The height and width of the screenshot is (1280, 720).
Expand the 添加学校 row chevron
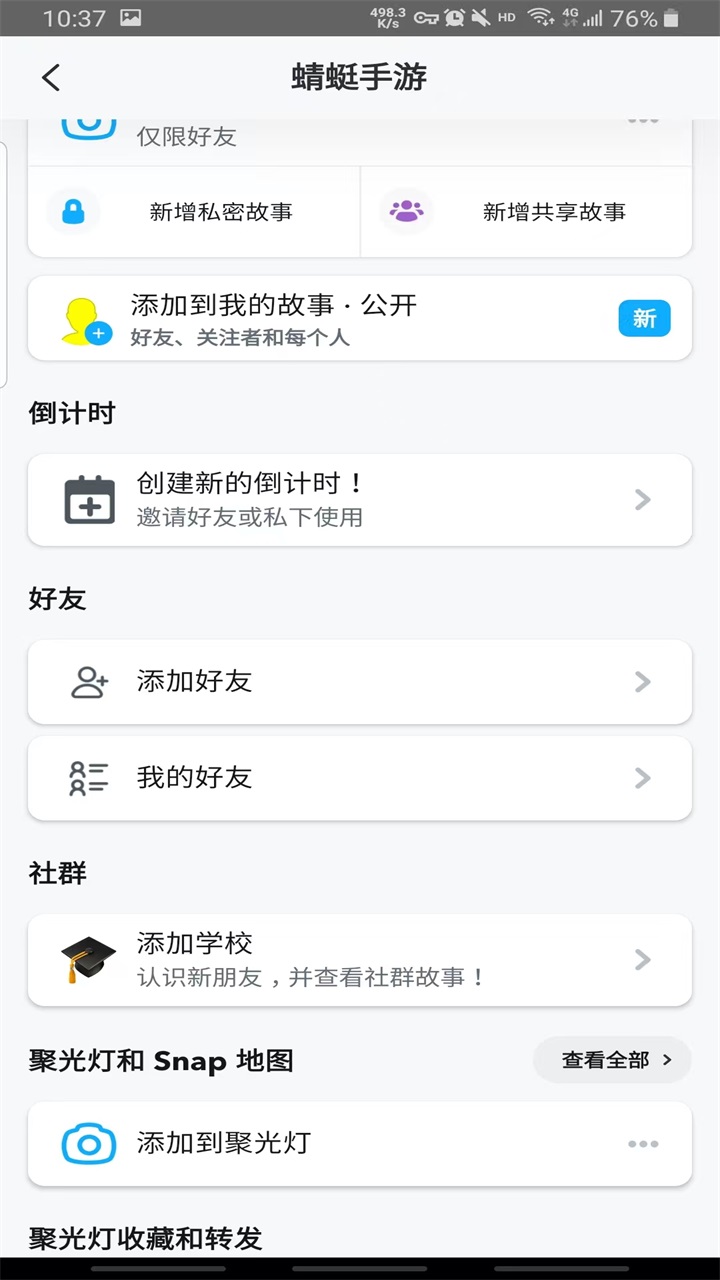(643, 959)
